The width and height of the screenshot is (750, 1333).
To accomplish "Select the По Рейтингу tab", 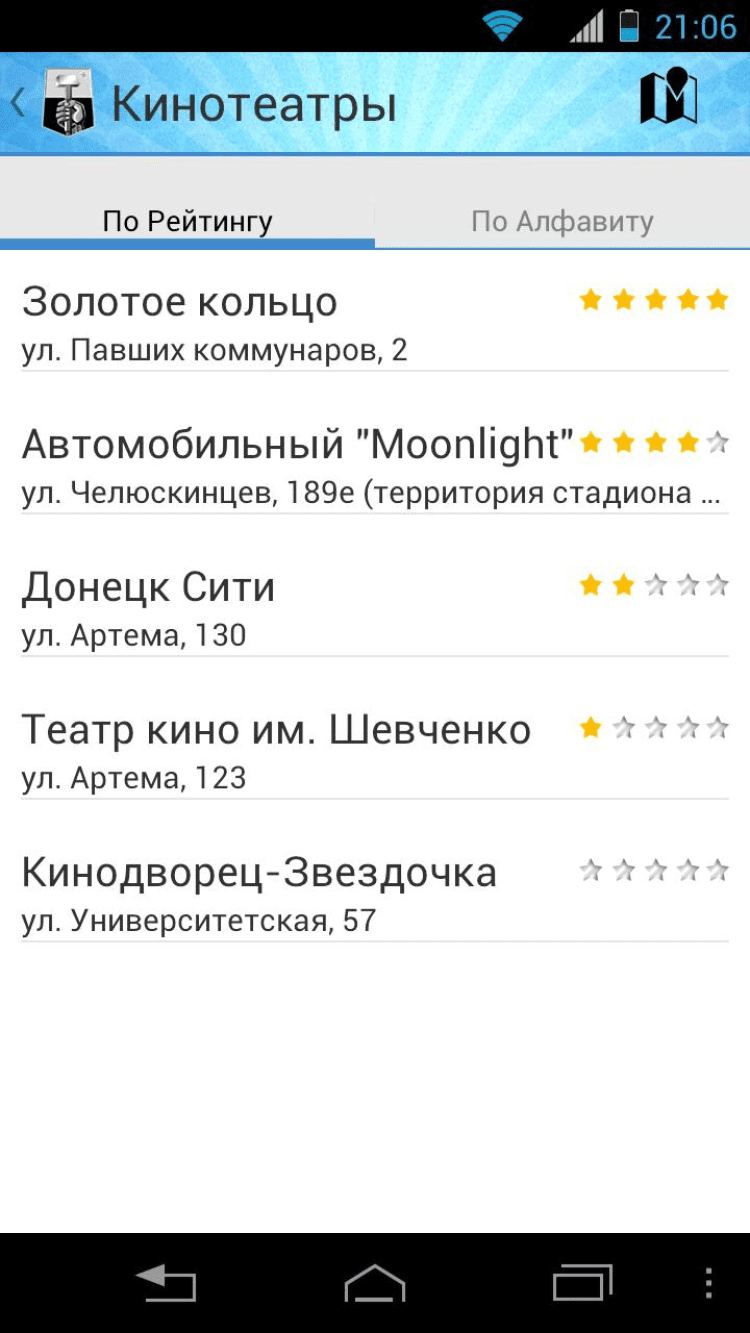I will tap(187, 221).
